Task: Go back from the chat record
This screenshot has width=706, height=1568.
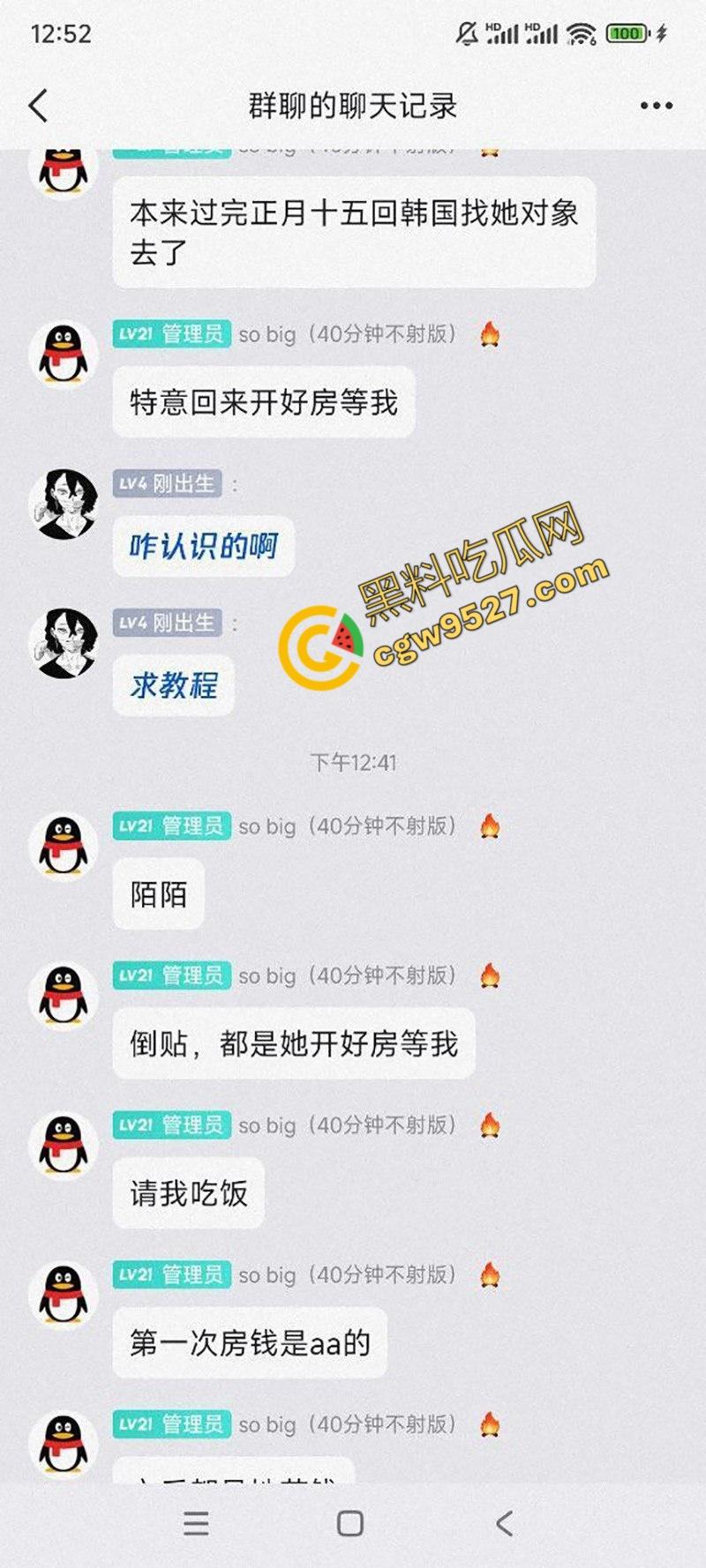Action: coord(38,107)
